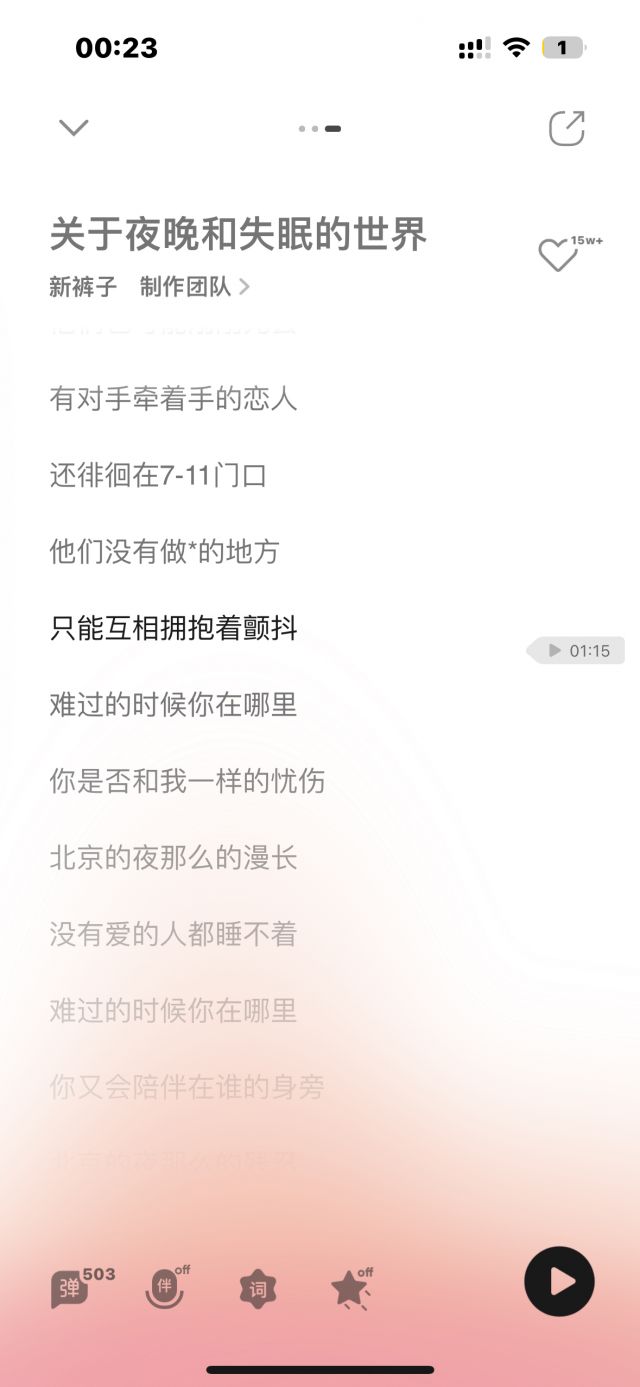Toggle the star effect button

tap(350, 1288)
